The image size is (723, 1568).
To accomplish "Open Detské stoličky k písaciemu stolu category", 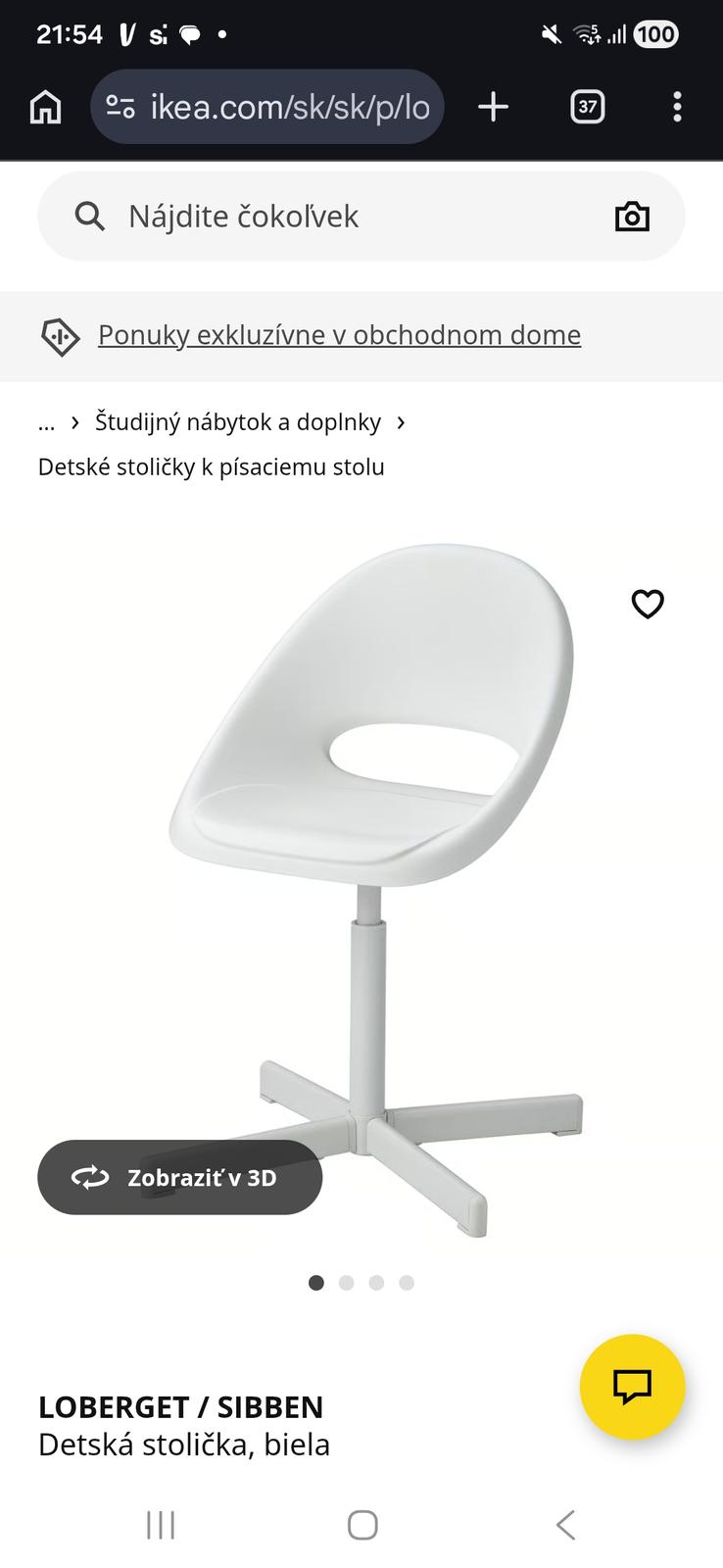I will (212, 466).
